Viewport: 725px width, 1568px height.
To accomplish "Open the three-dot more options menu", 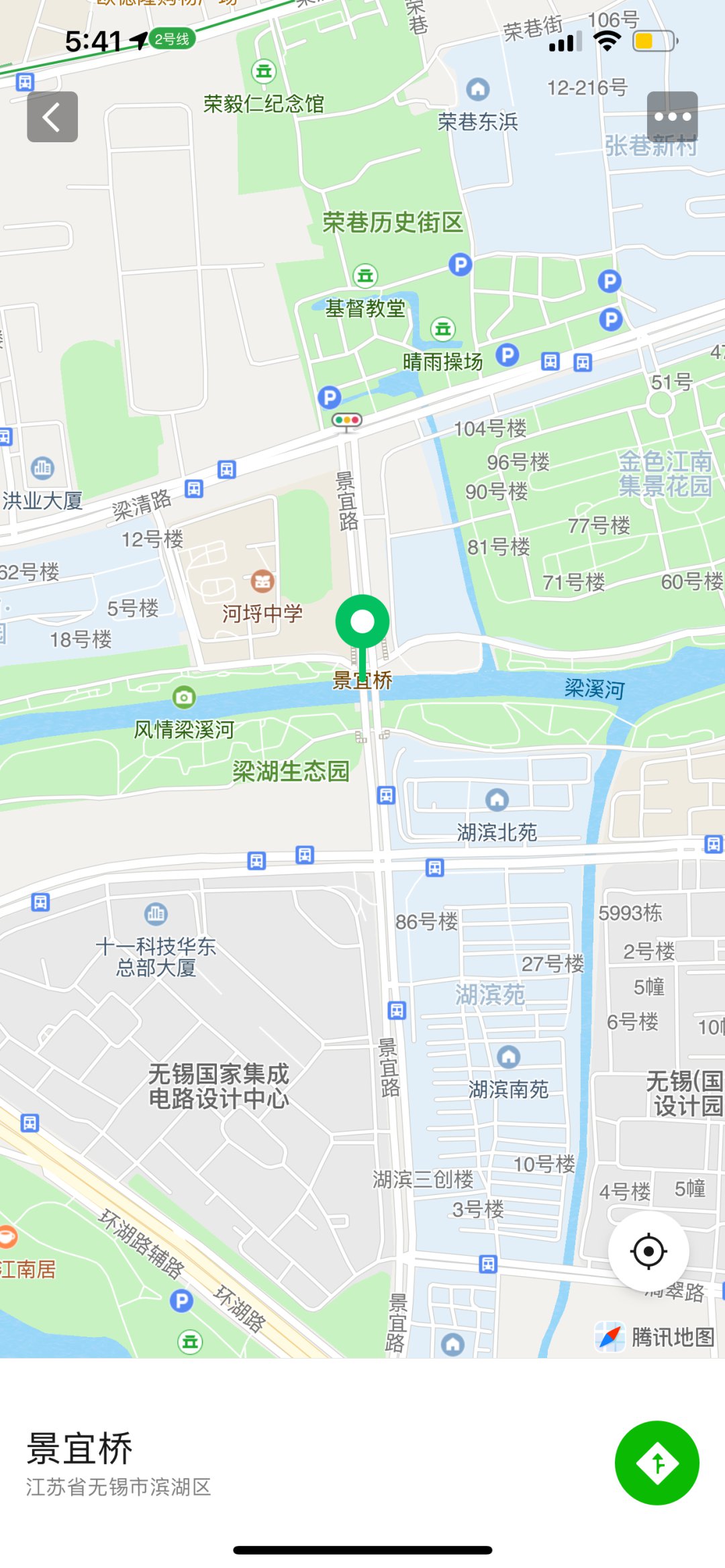I will tap(672, 117).
